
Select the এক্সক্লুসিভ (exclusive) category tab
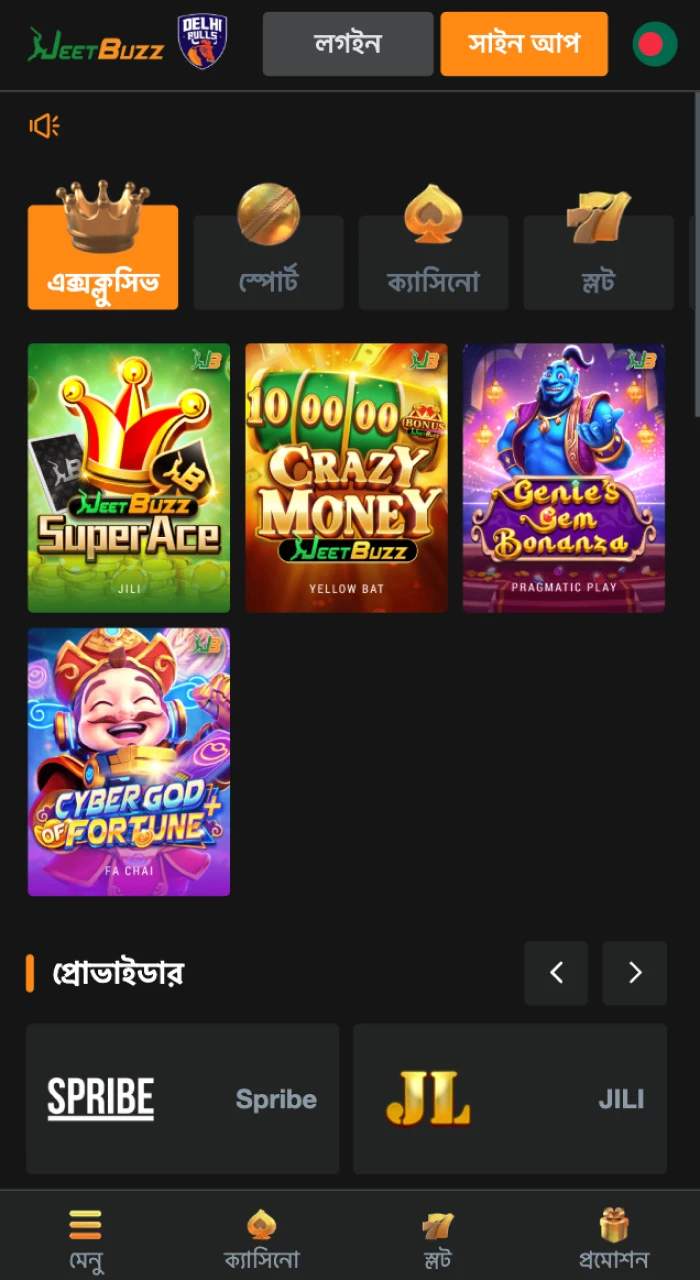pyautogui.click(x=103, y=258)
